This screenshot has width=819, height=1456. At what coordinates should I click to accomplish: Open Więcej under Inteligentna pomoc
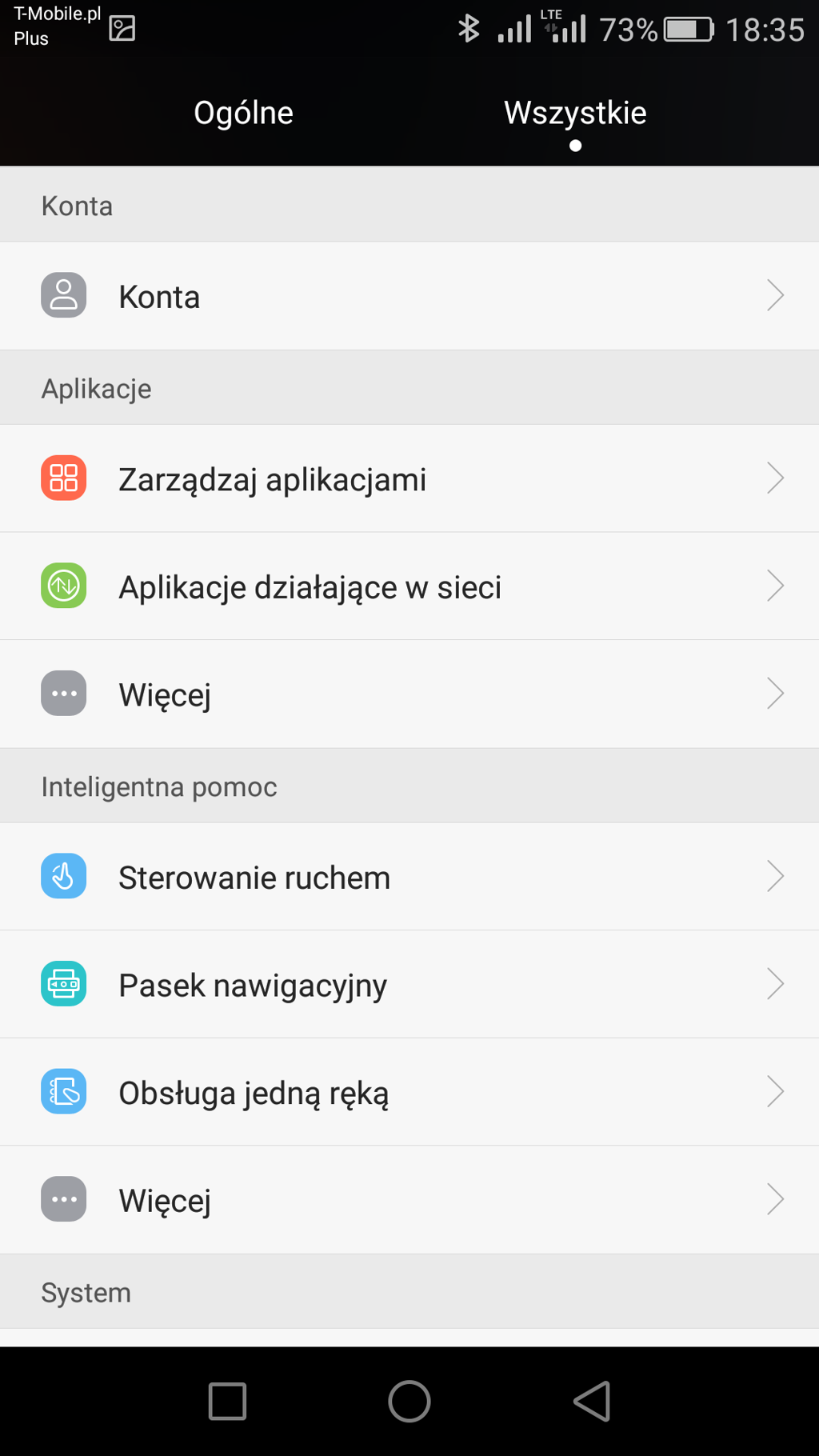[409, 1200]
